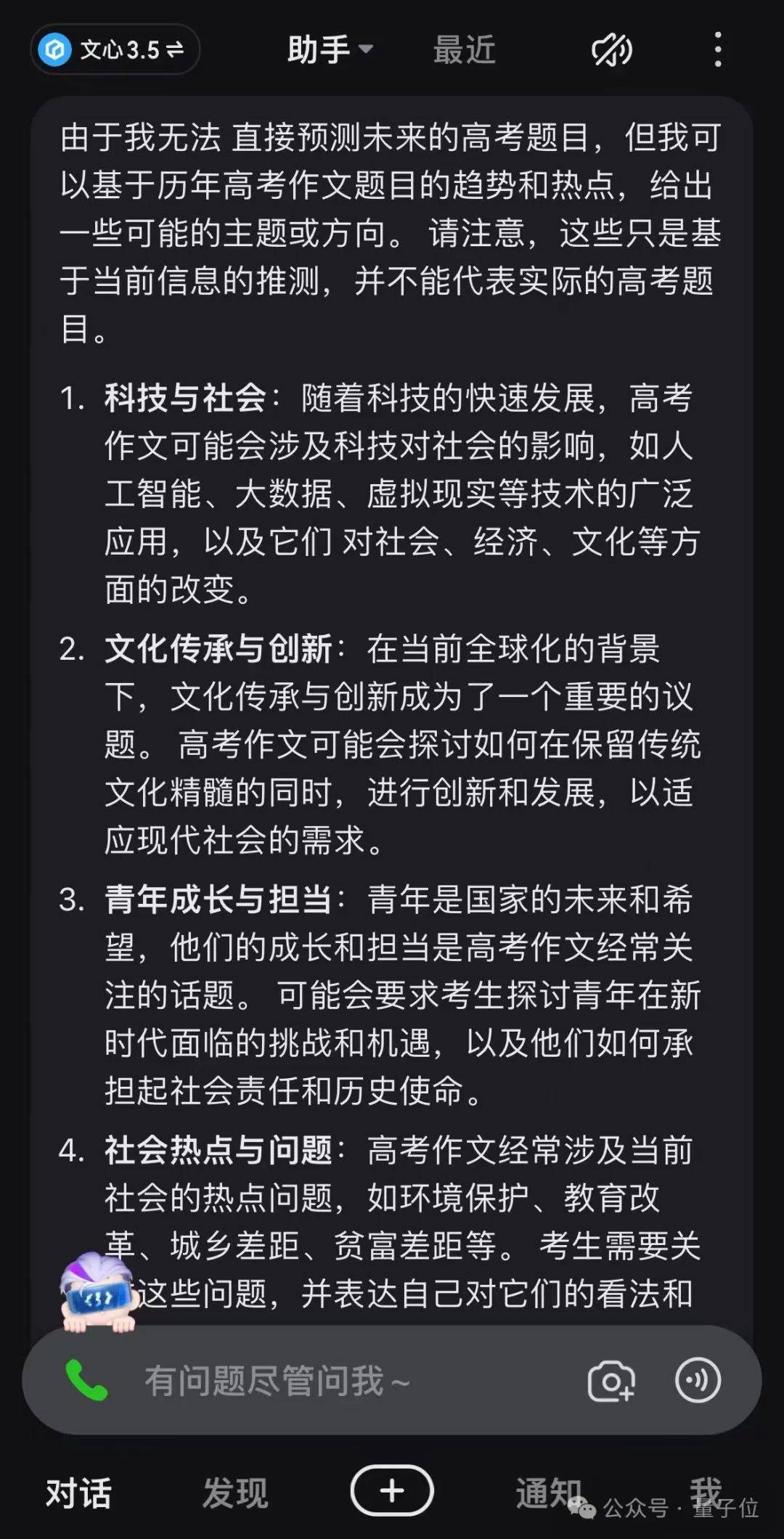Tap the voice input icon

698,1380
